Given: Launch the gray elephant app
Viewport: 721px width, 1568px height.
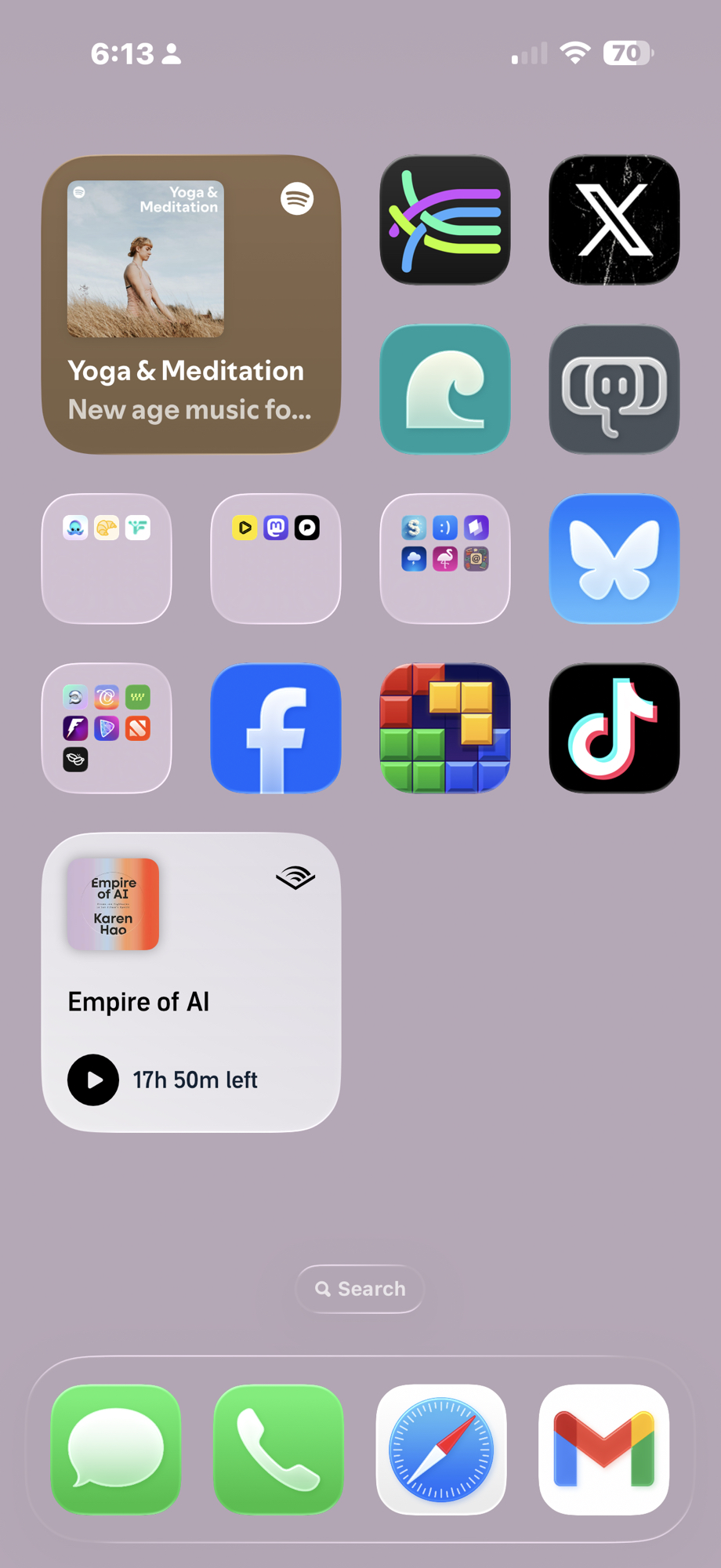Looking at the screenshot, I should (x=614, y=390).
